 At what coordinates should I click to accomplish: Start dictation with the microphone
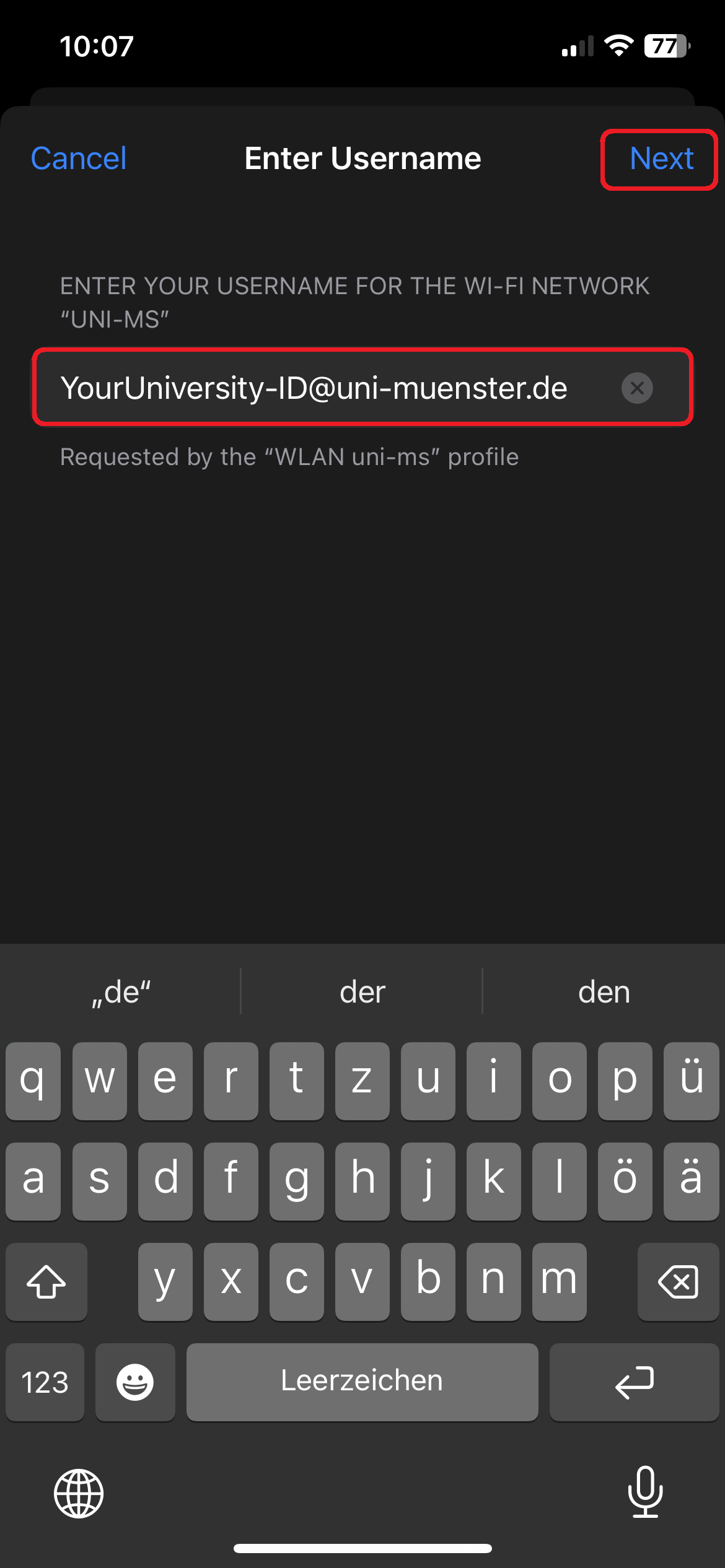point(645,1492)
